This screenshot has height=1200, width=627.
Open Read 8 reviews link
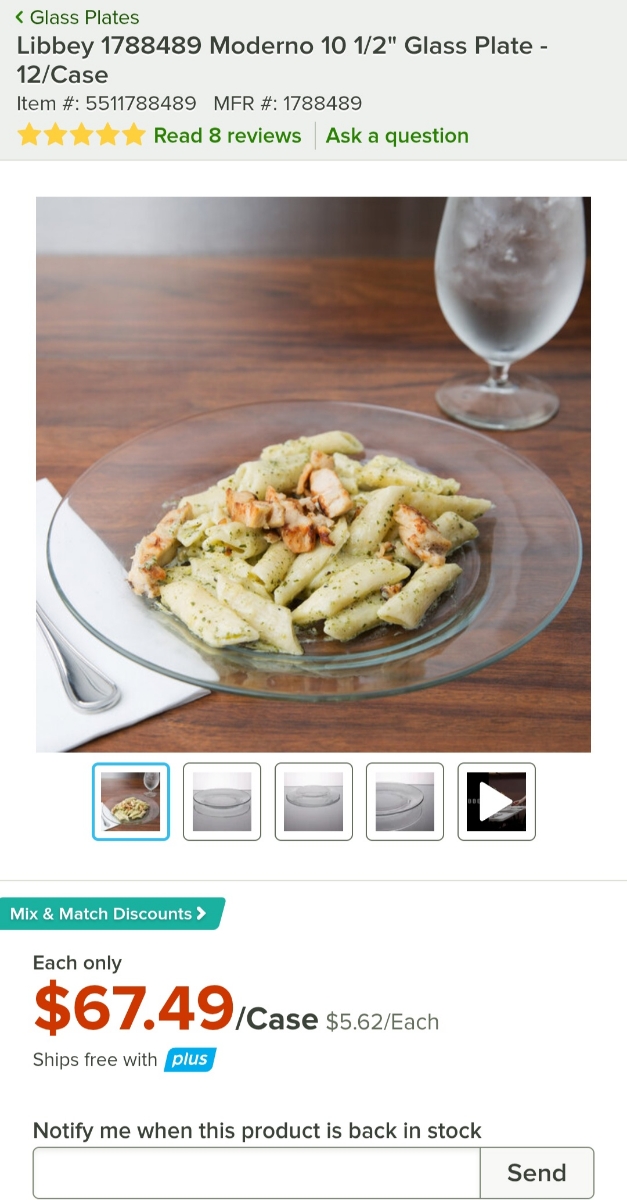[x=227, y=136]
